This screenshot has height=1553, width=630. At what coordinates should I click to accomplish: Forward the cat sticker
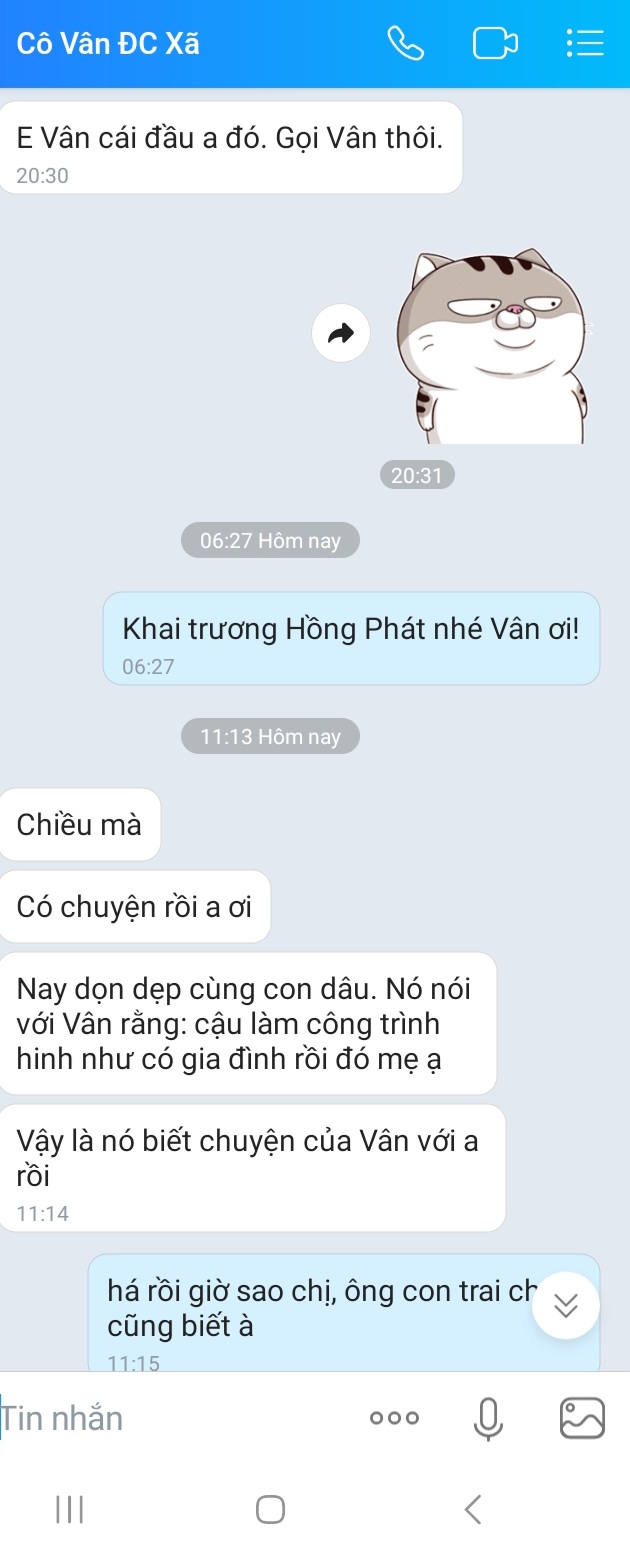tap(341, 334)
